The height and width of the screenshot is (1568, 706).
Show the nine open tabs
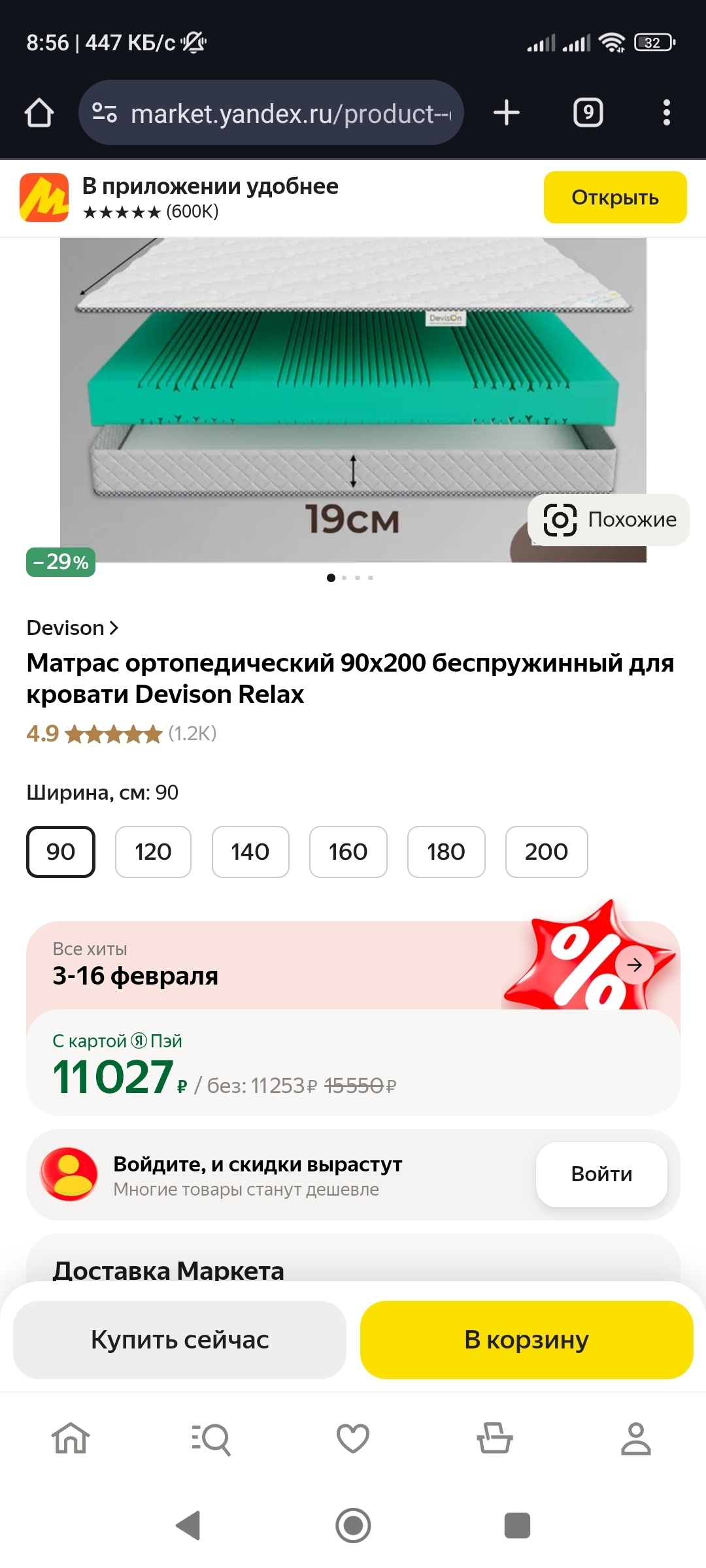(588, 113)
